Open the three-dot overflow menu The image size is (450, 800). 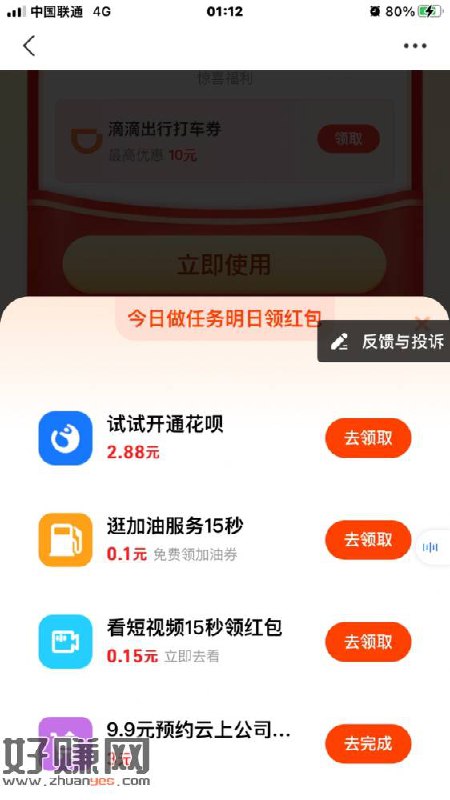[415, 46]
